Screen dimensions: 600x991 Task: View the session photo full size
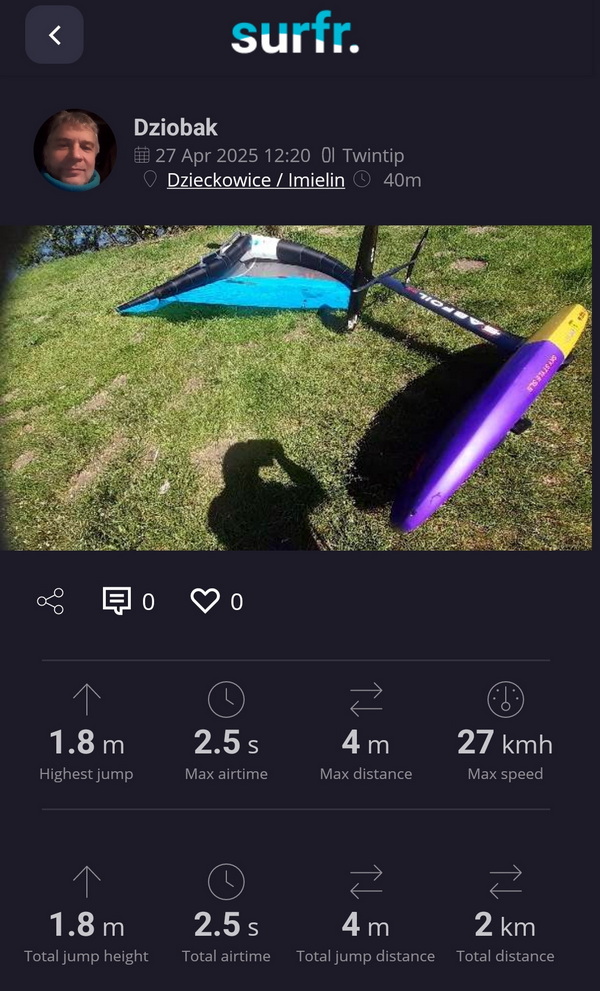[x=296, y=388]
